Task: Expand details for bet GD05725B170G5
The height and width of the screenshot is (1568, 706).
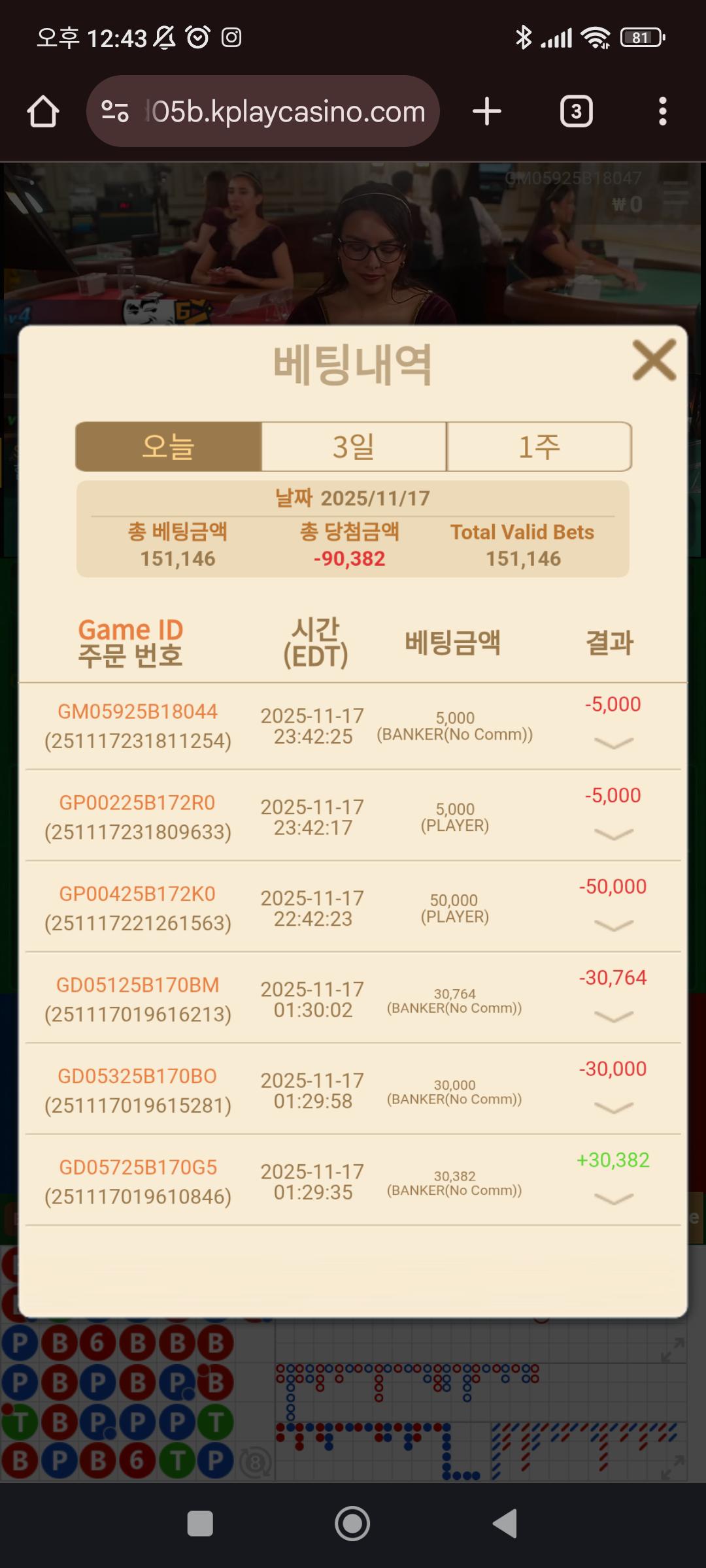Action: point(613,1199)
